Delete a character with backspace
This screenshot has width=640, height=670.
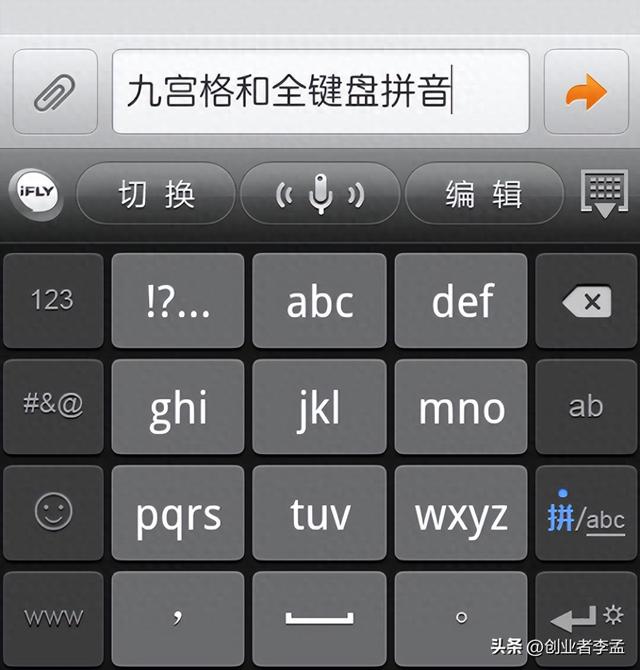click(x=586, y=300)
